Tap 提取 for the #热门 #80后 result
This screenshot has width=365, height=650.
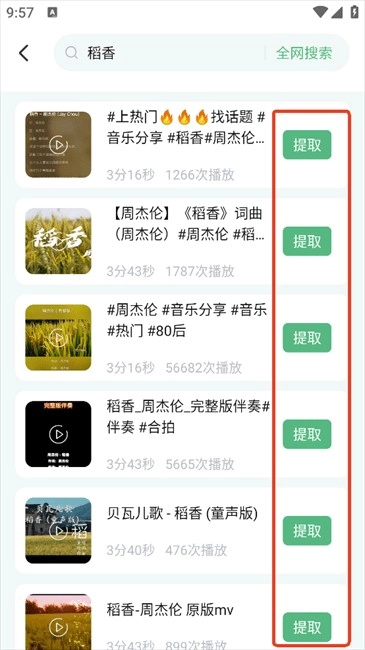(307, 338)
